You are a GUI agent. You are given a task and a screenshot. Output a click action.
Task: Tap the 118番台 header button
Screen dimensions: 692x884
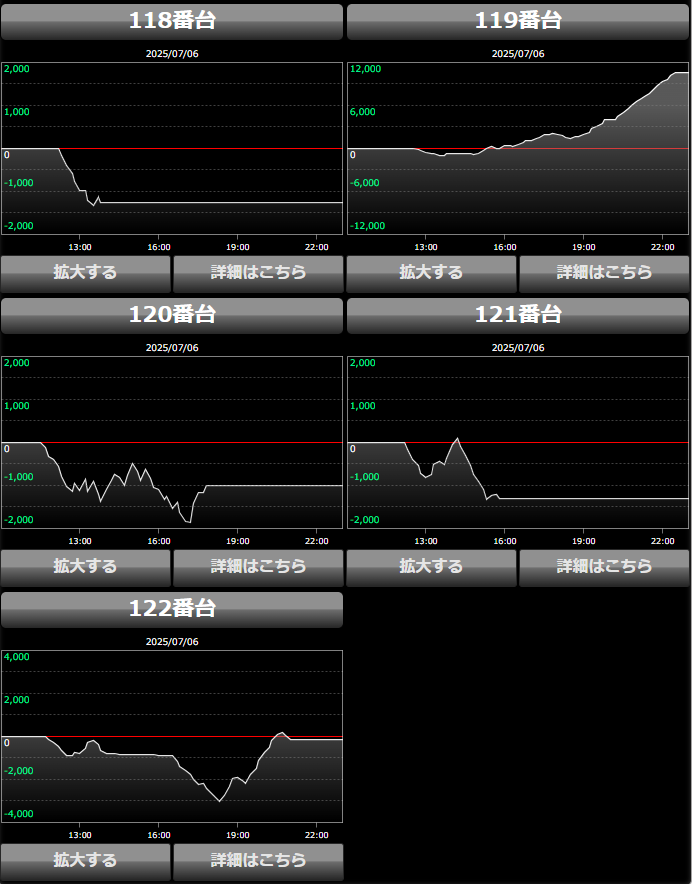click(x=172, y=21)
